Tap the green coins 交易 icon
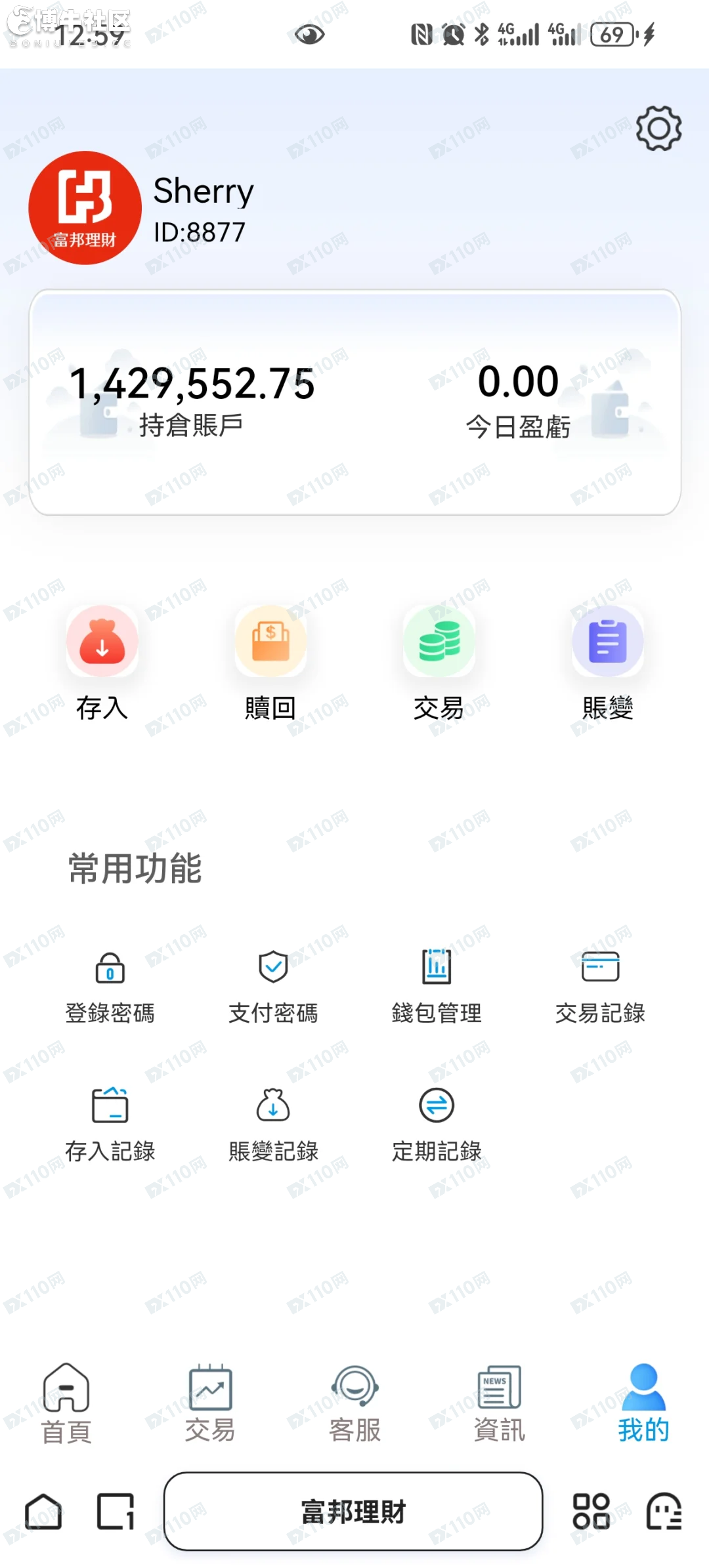The image size is (709, 1568). pyautogui.click(x=439, y=642)
